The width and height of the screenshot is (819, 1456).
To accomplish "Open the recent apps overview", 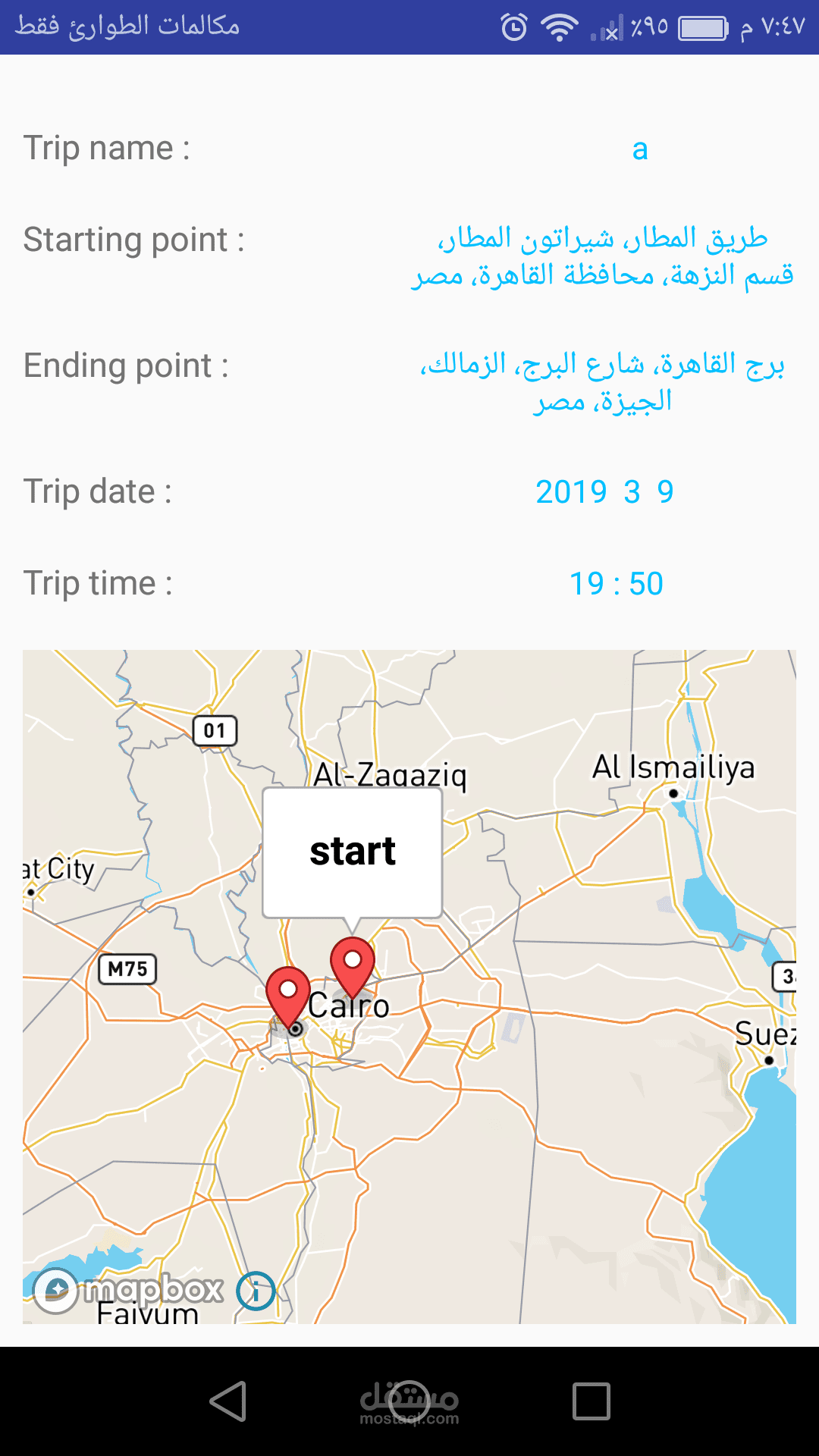I will tap(591, 1401).
